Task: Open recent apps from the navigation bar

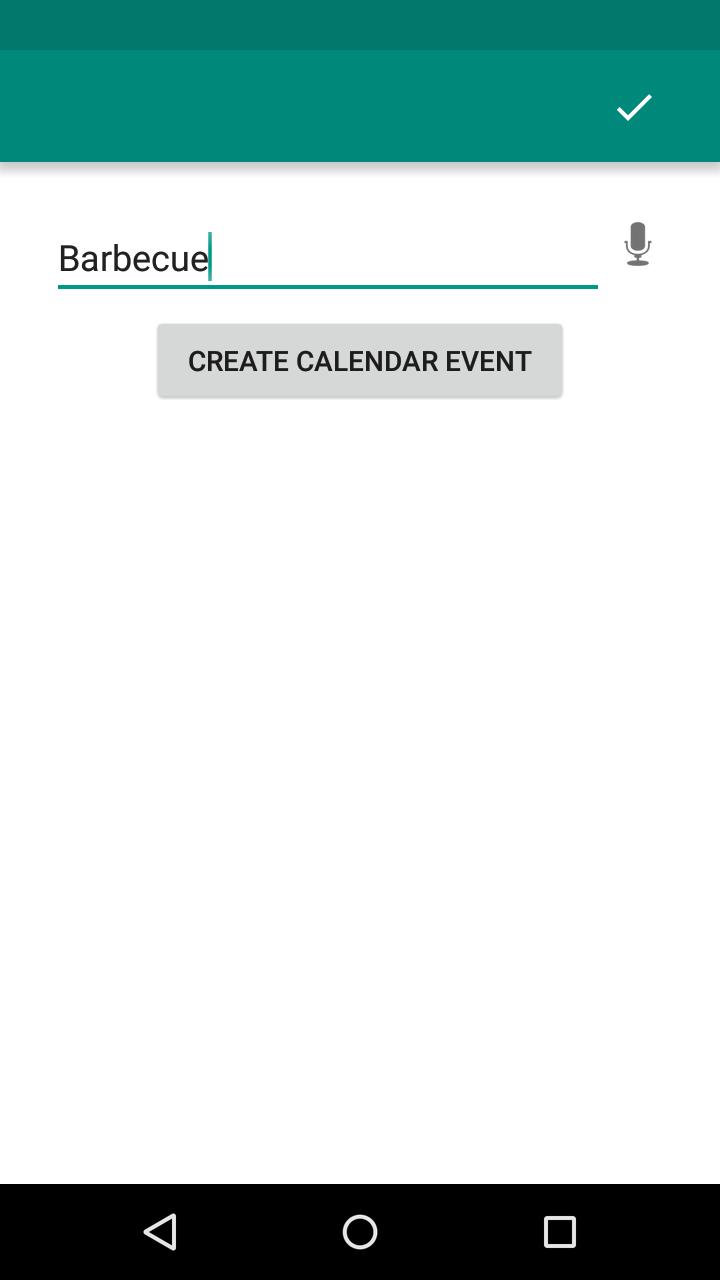Action: 560,1232
